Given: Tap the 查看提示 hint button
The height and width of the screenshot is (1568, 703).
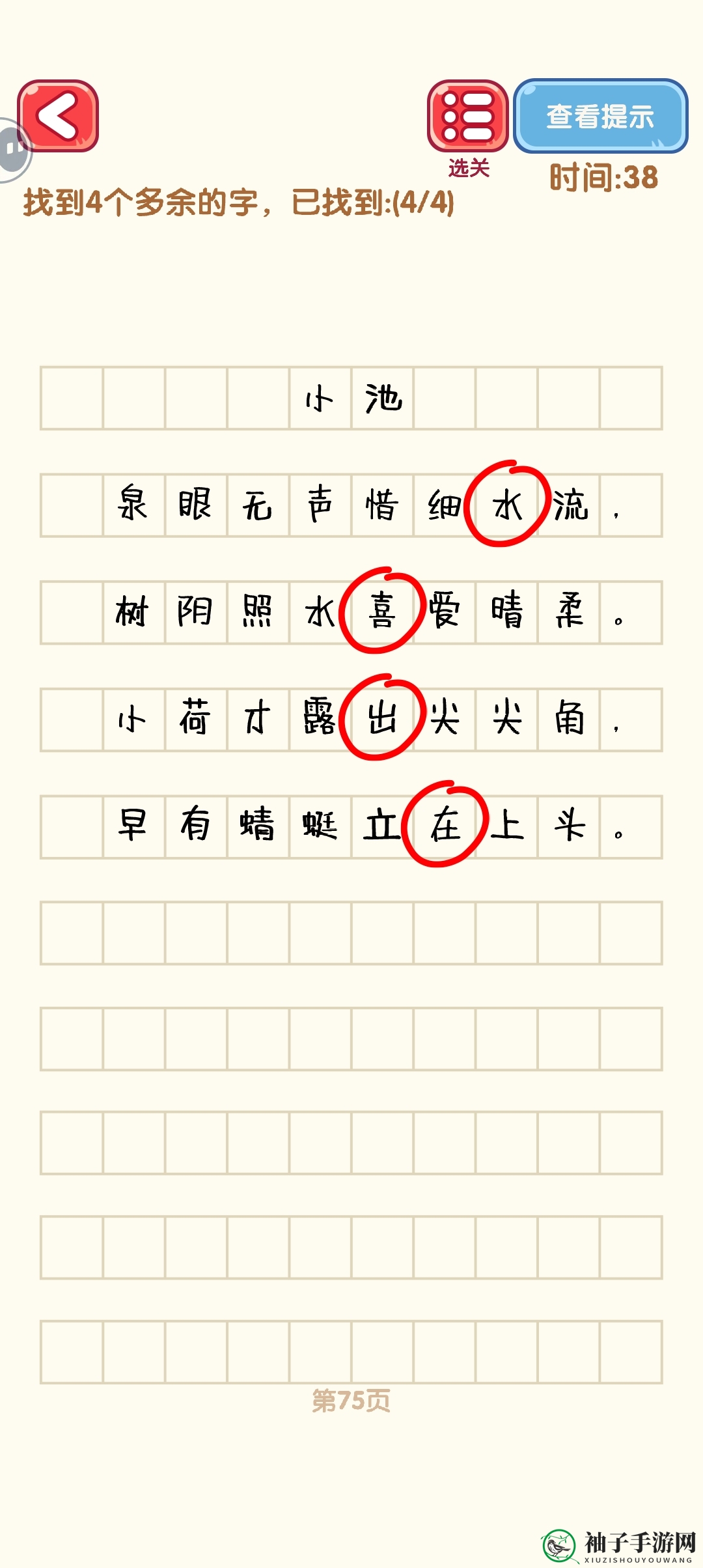Looking at the screenshot, I should (x=600, y=117).
